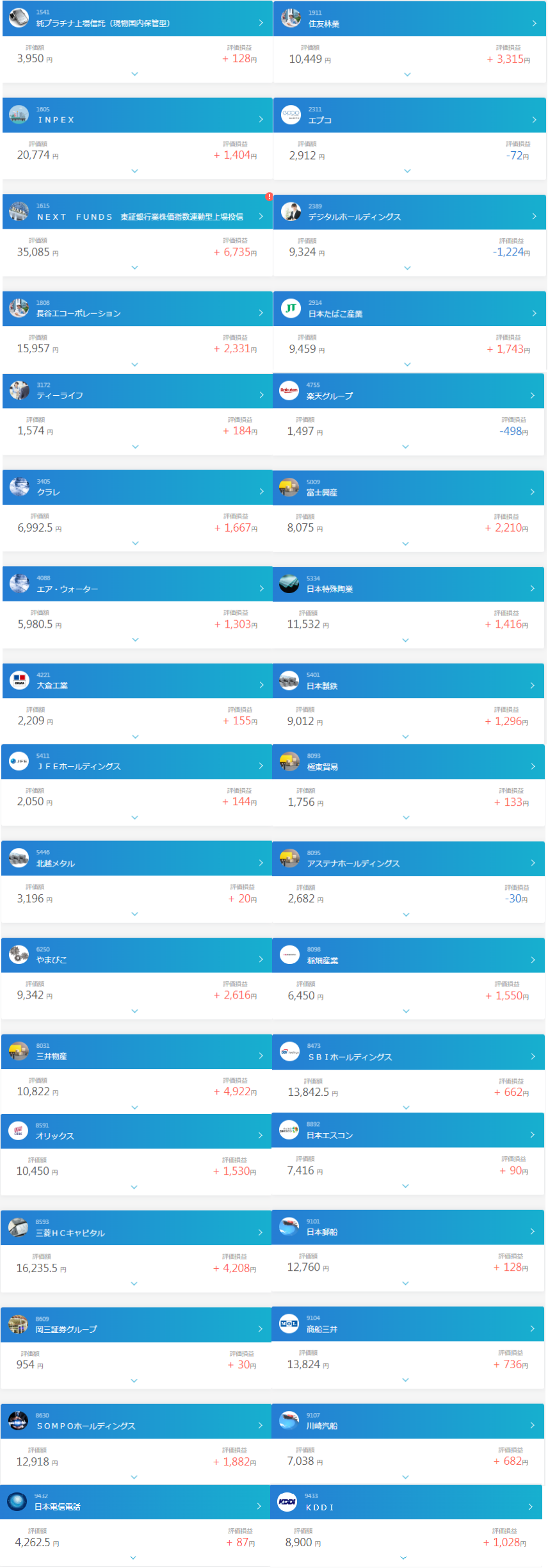Expand details under ＳＢＩホールディングス
548x1568 pixels.
(406, 1107)
